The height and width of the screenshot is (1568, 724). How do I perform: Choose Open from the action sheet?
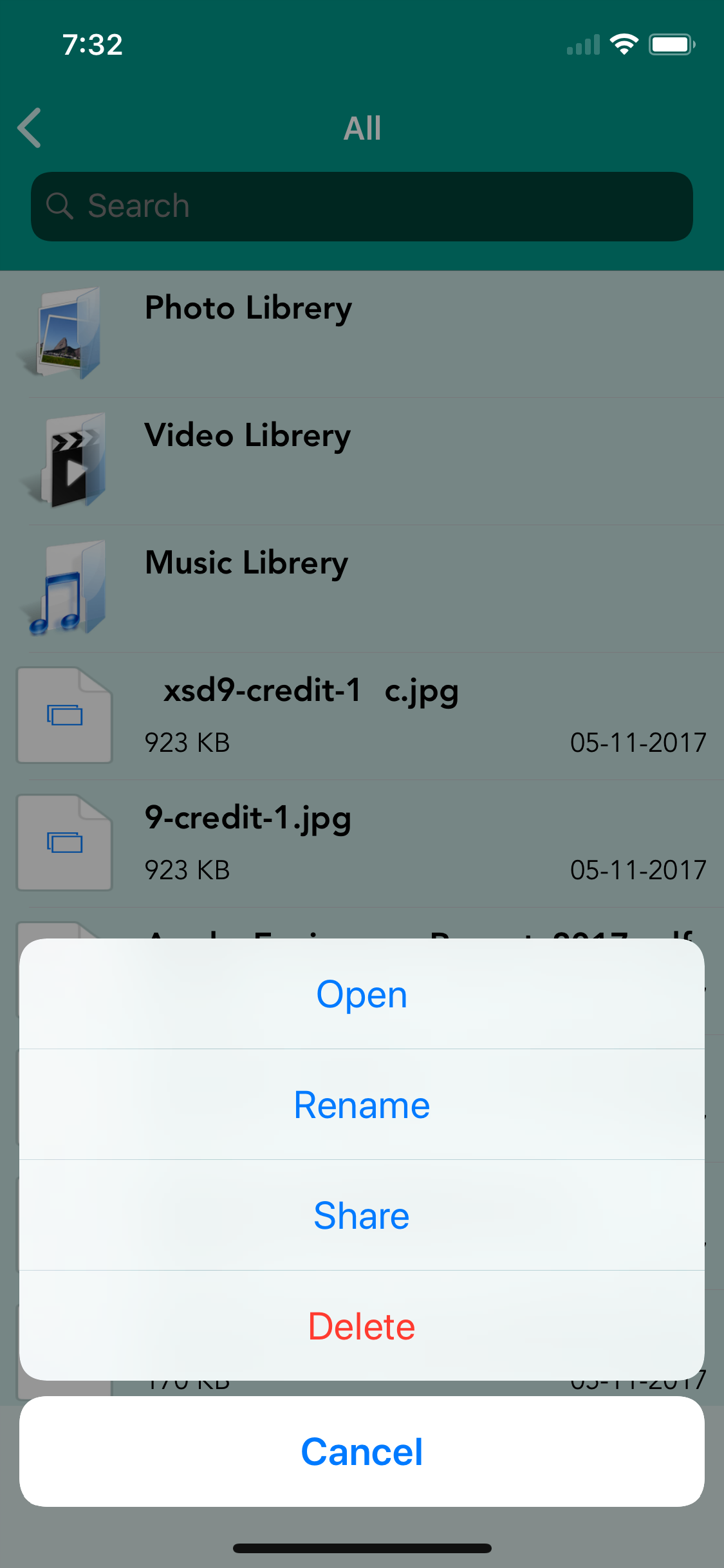click(x=362, y=993)
